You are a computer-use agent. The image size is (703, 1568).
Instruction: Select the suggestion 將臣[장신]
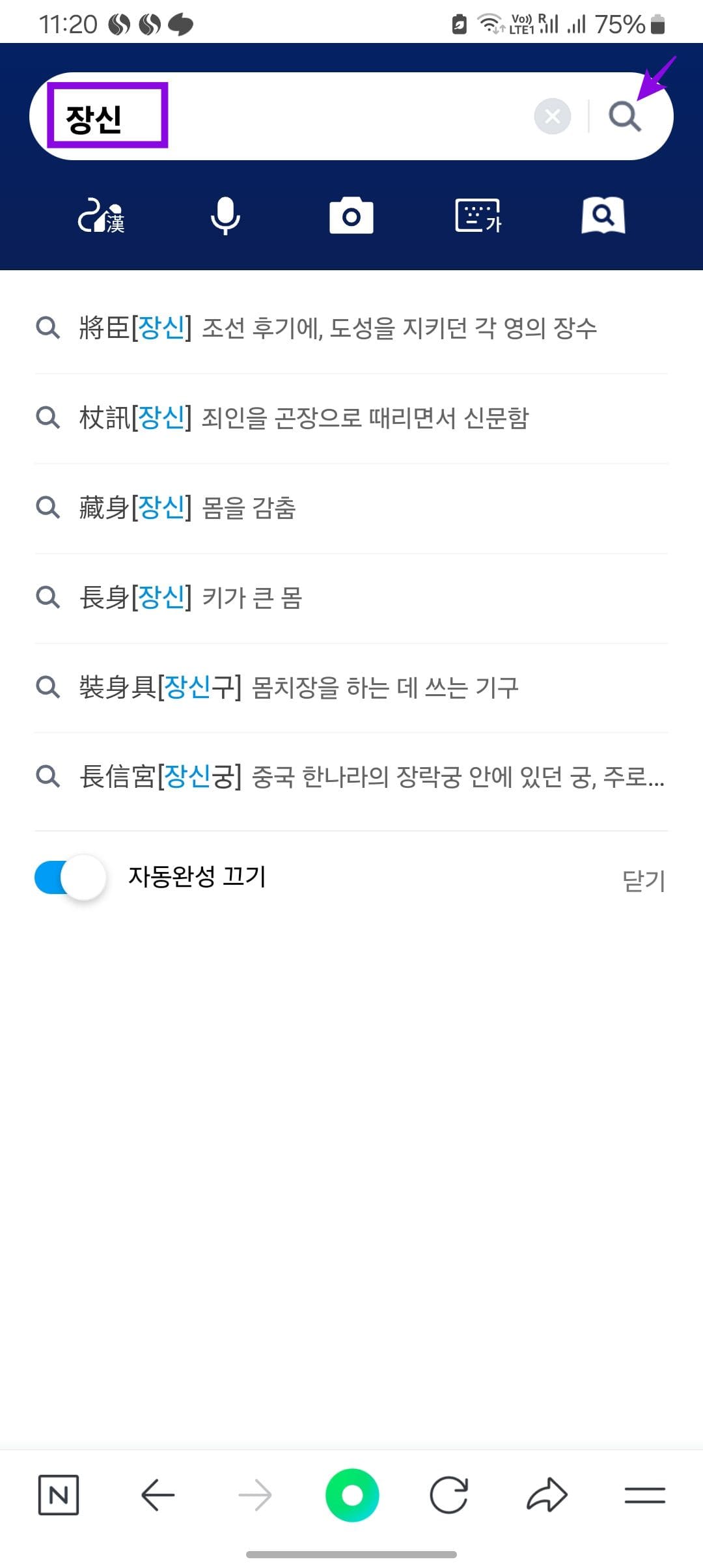351,328
